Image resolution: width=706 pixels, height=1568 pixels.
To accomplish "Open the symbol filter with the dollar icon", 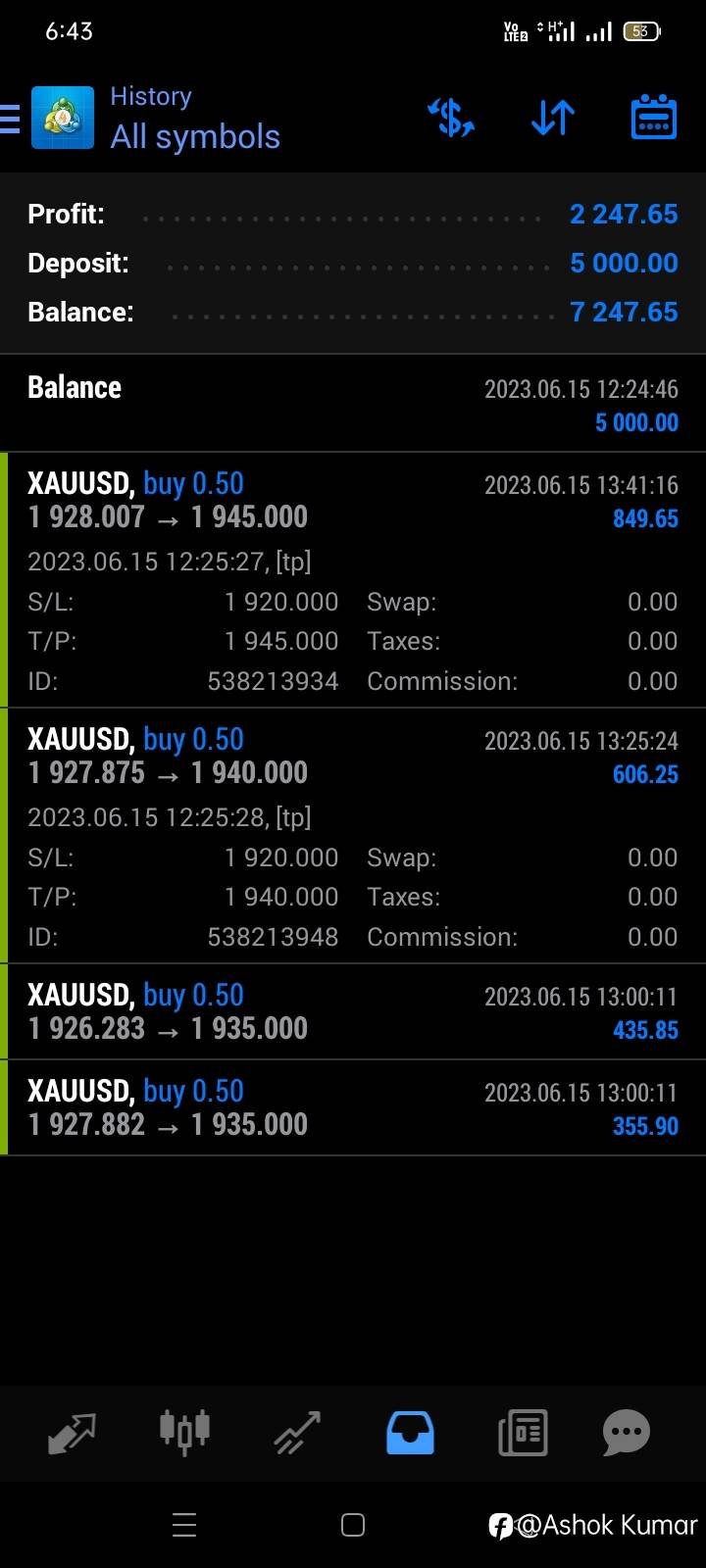I will coord(451,119).
